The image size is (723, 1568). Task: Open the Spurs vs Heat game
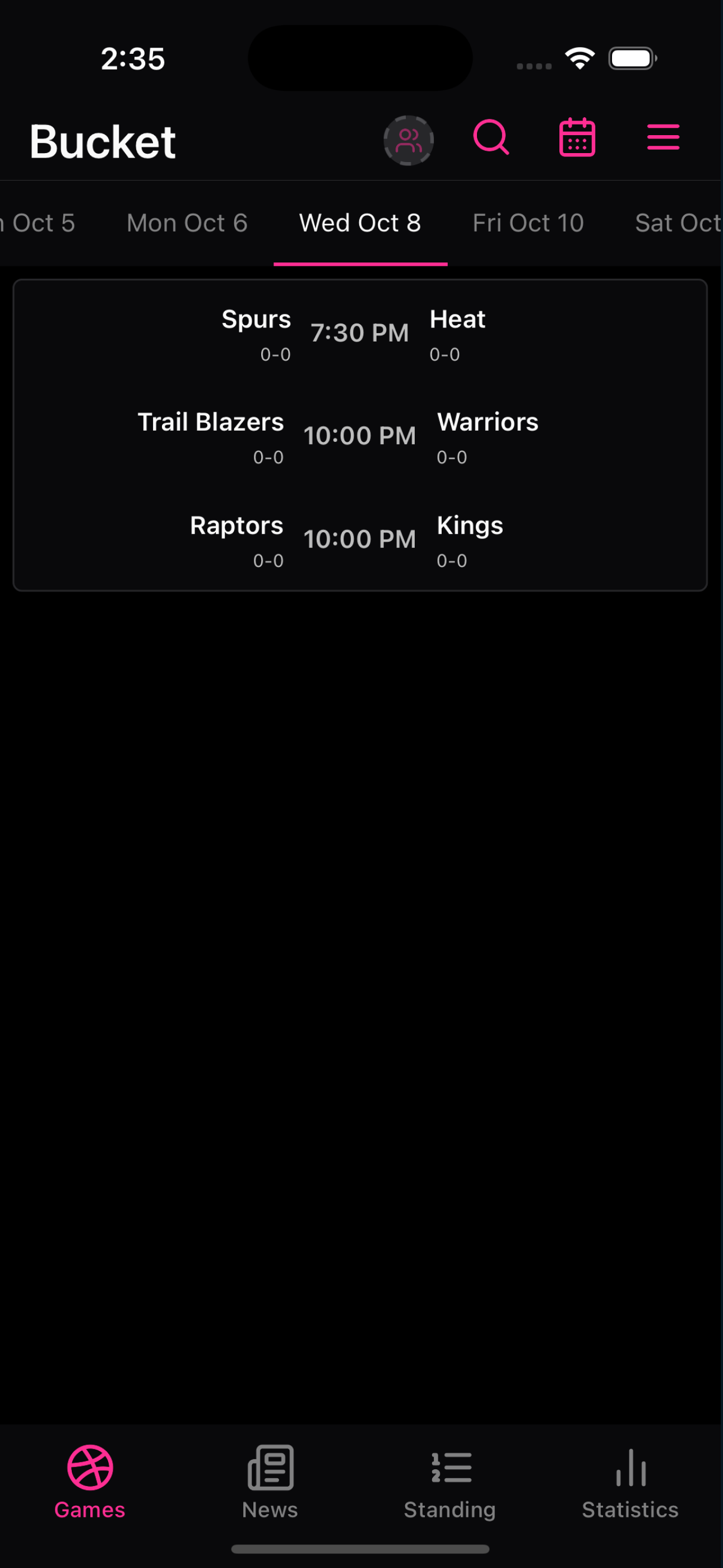click(360, 333)
